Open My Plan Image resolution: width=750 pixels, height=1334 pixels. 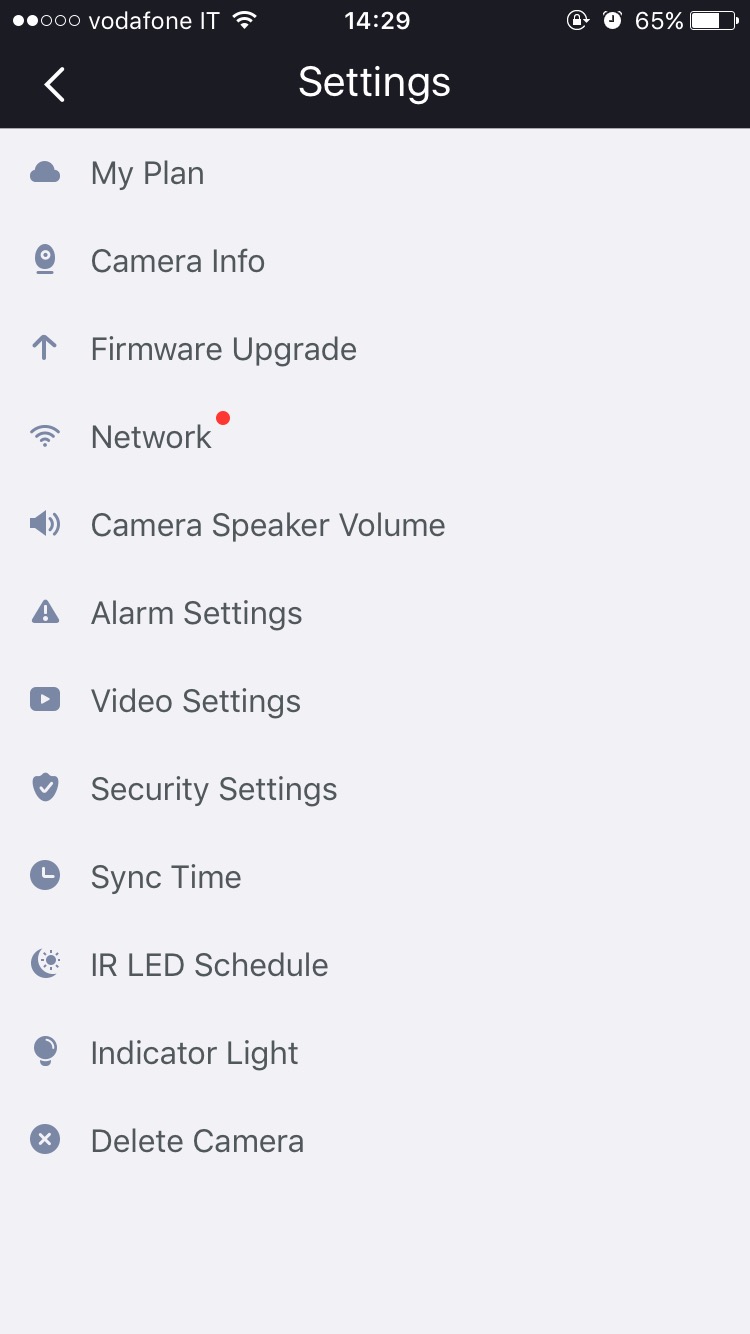[x=147, y=174]
